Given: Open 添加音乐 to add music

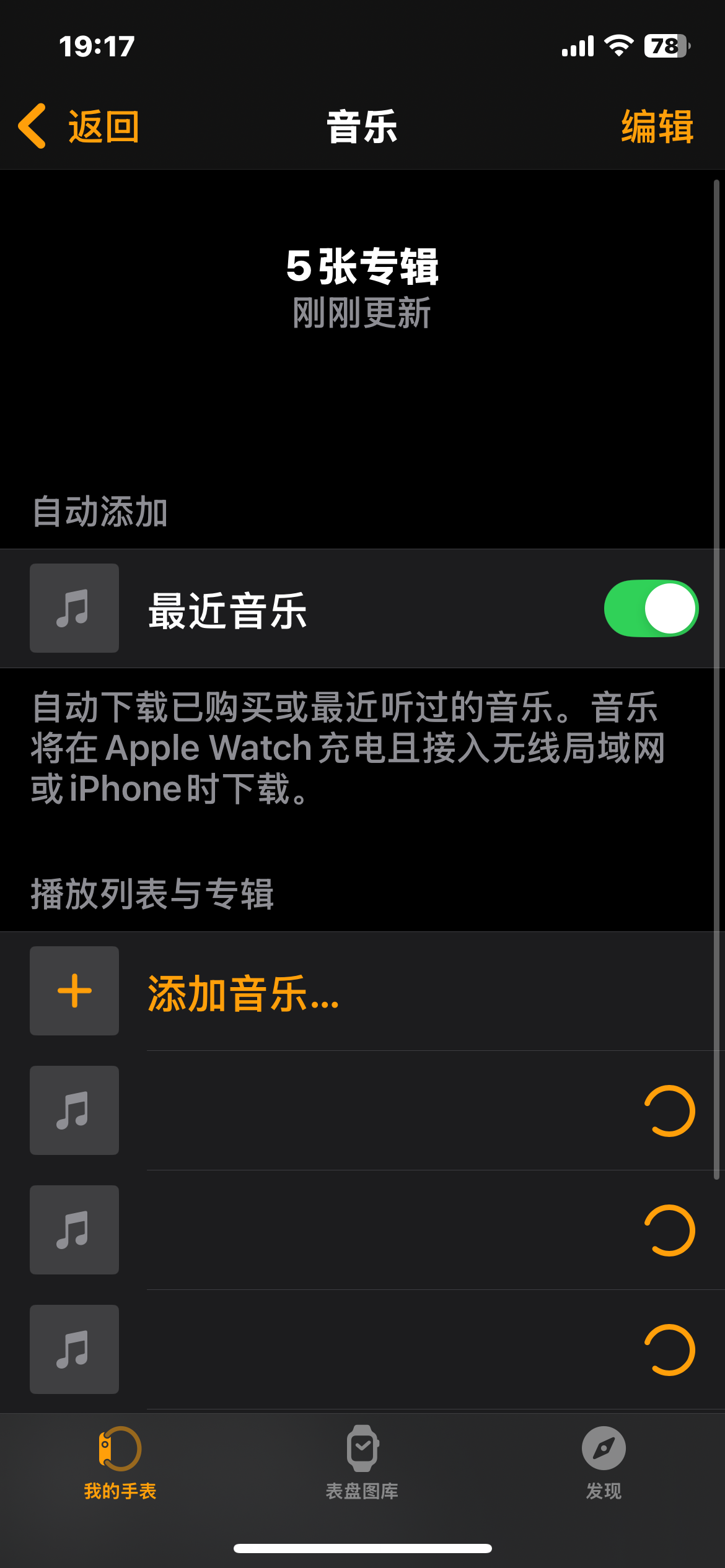Looking at the screenshot, I should tap(243, 992).
